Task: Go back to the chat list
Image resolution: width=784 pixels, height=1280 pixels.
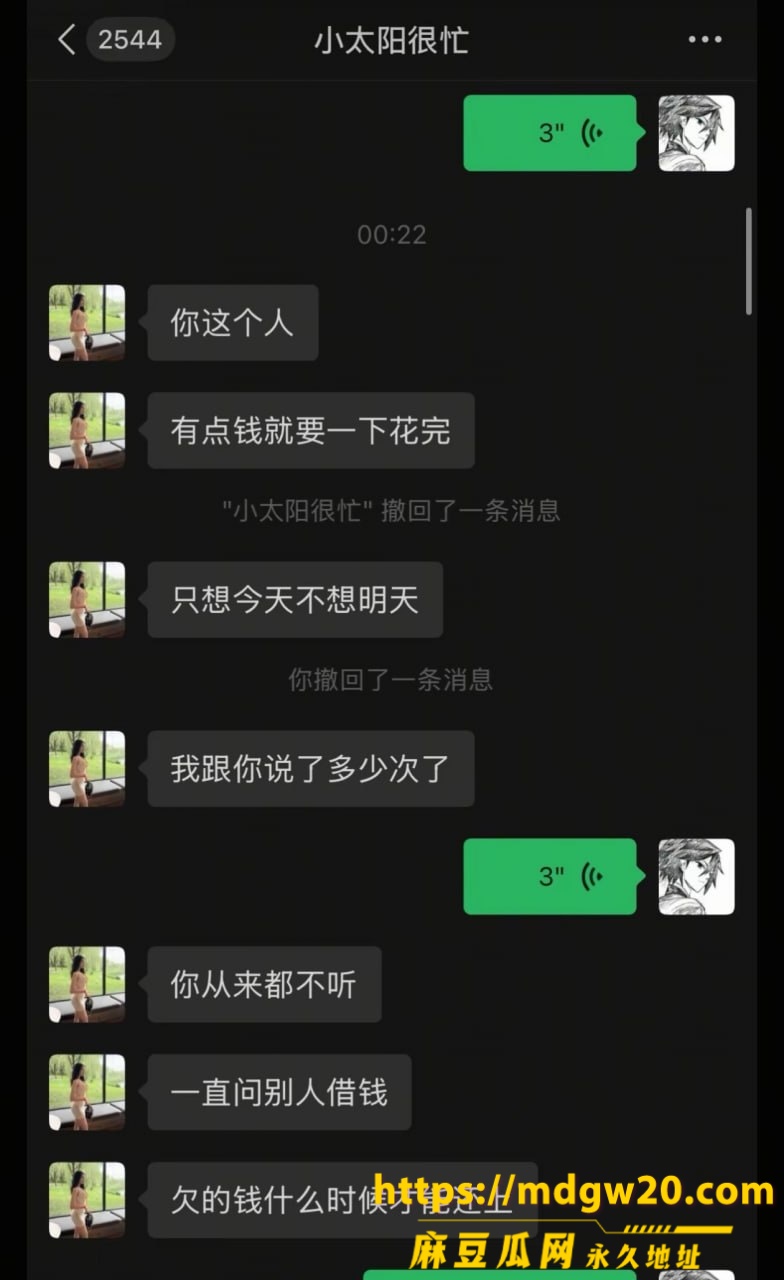Action: [67, 40]
